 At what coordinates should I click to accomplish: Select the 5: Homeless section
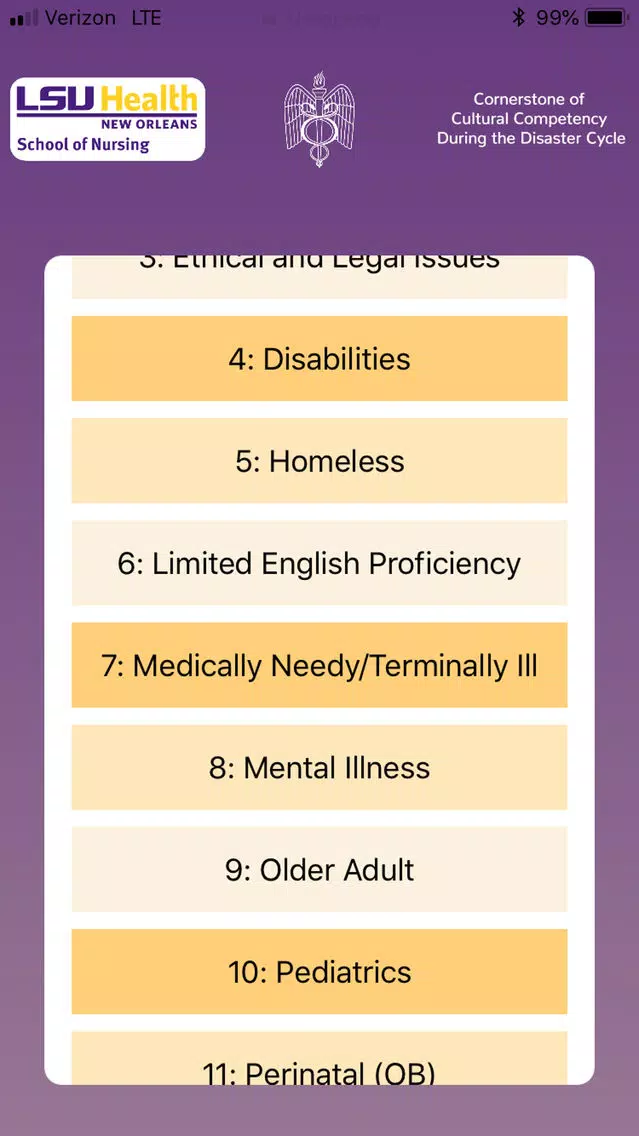320,461
